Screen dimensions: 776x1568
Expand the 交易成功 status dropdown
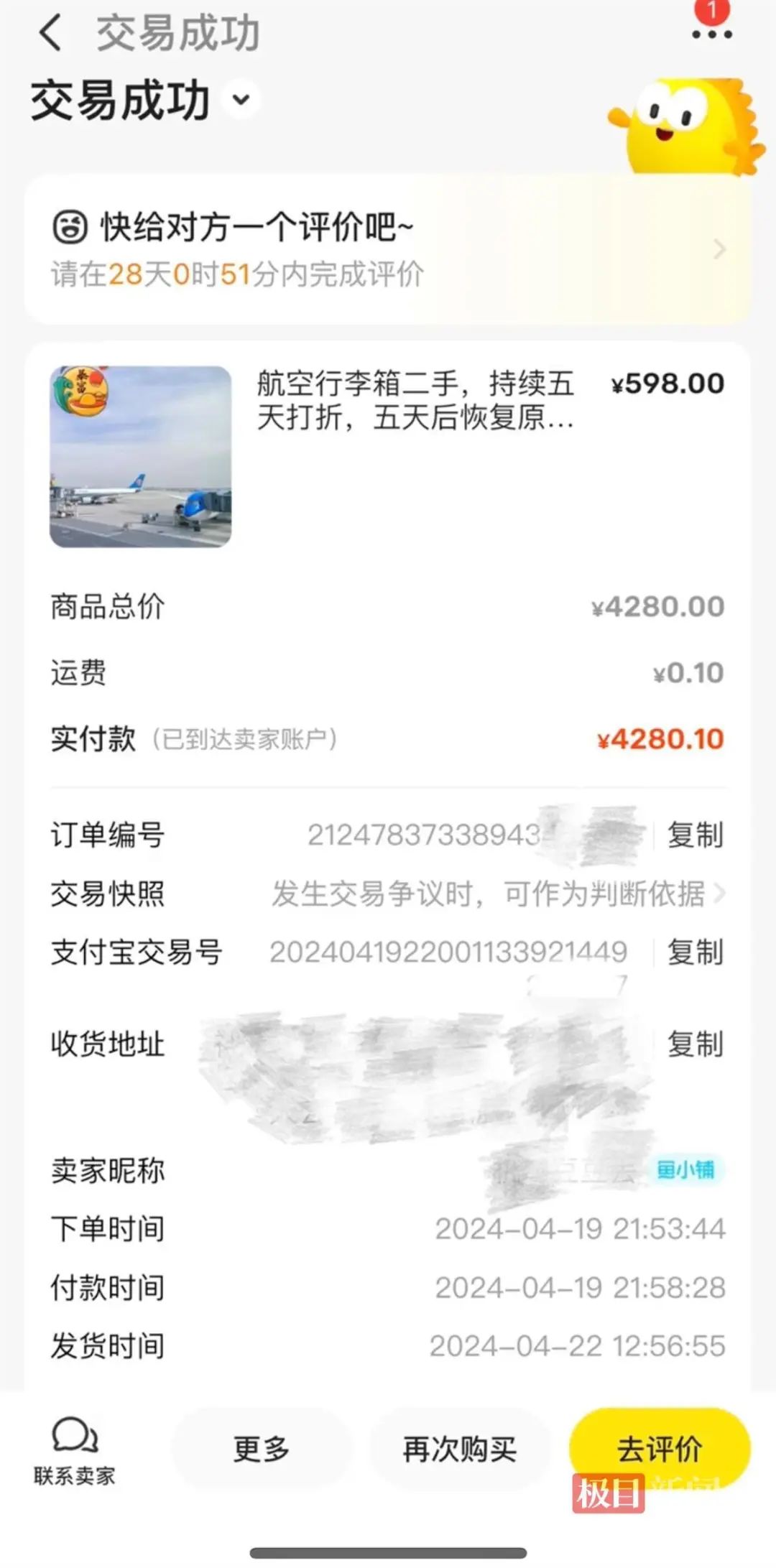(242, 100)
